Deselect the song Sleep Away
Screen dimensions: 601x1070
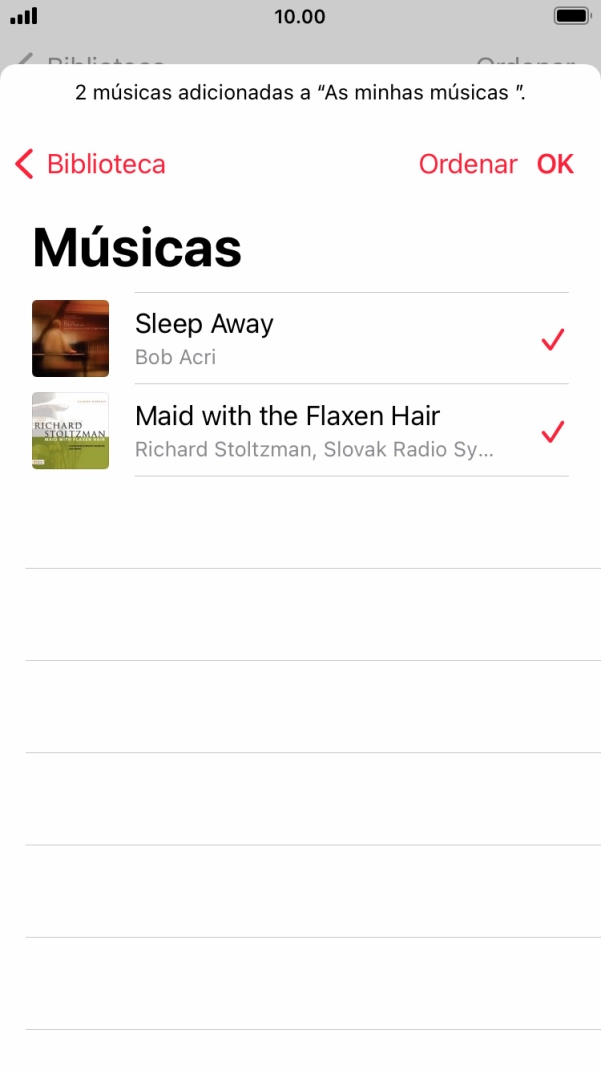tap(552, 340)
